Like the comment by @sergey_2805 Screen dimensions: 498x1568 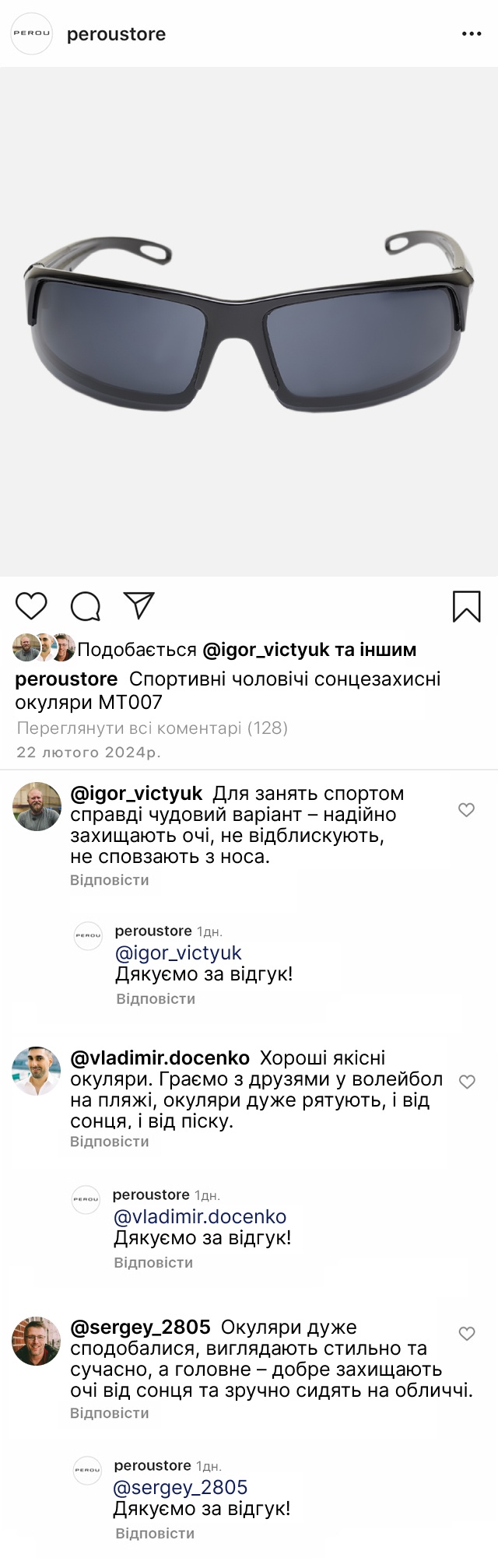click(x=467, y=1334)
